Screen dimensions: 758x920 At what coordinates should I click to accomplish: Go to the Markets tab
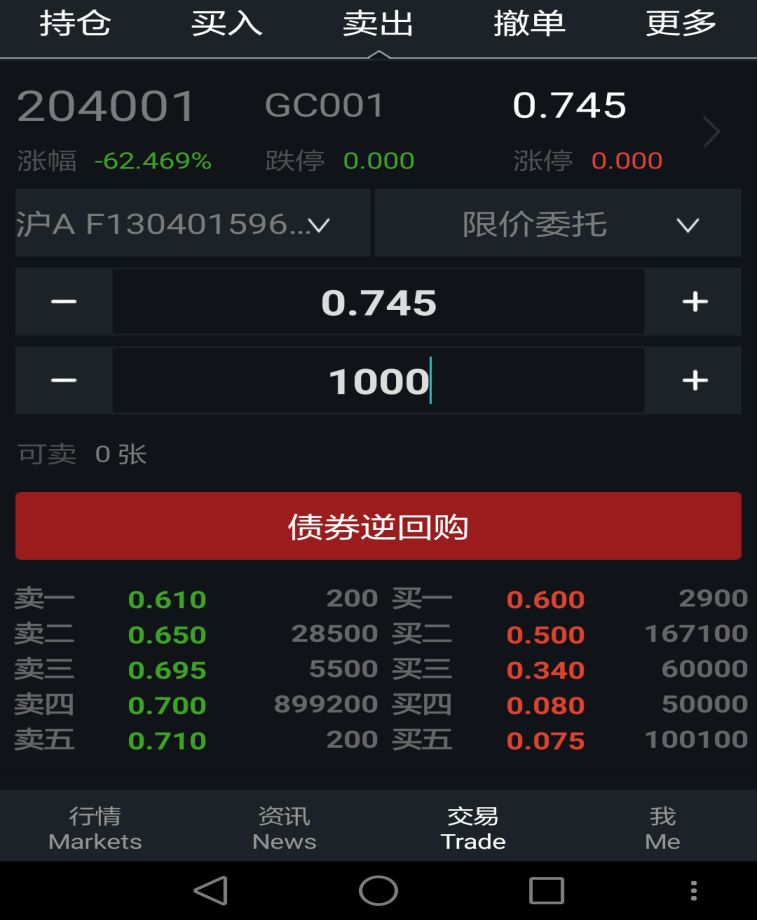point(95,828)
